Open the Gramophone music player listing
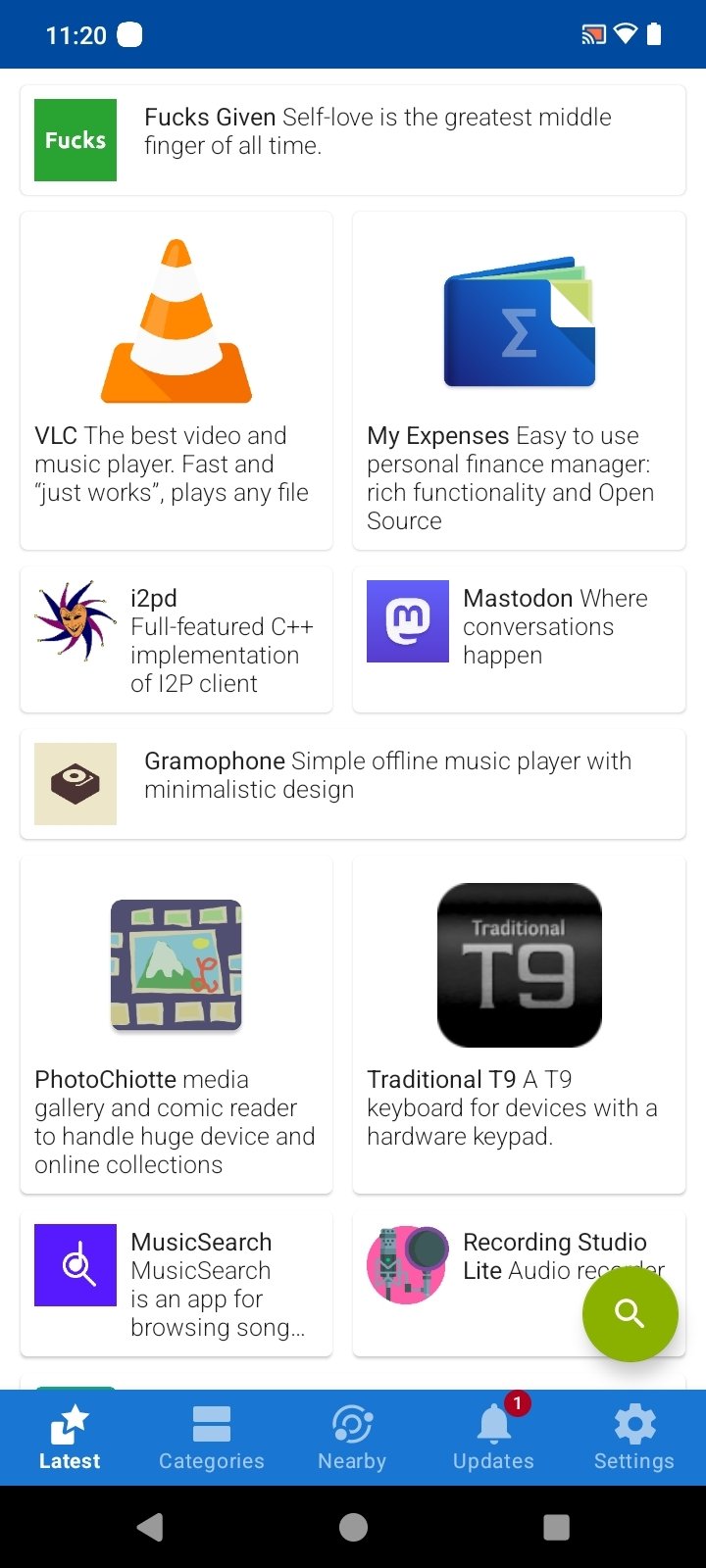The image size is (706, 1568). [x=353, y=784]
